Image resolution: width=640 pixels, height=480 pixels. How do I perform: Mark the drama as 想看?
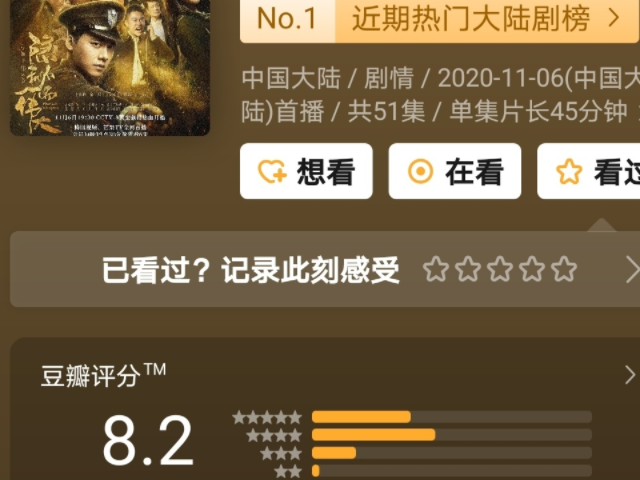(x=306, y=171)
